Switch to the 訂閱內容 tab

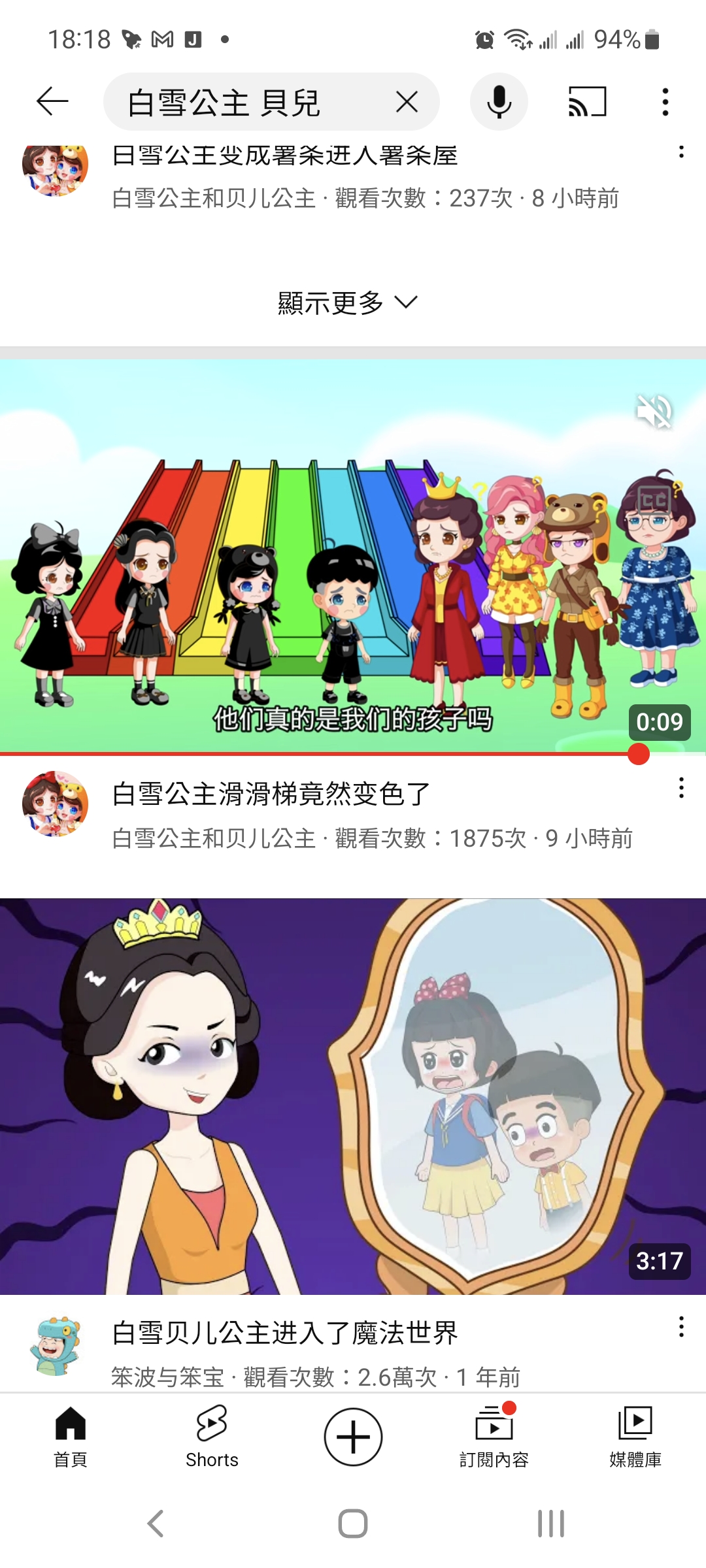pyautogui.click(x=494, y=1436)
